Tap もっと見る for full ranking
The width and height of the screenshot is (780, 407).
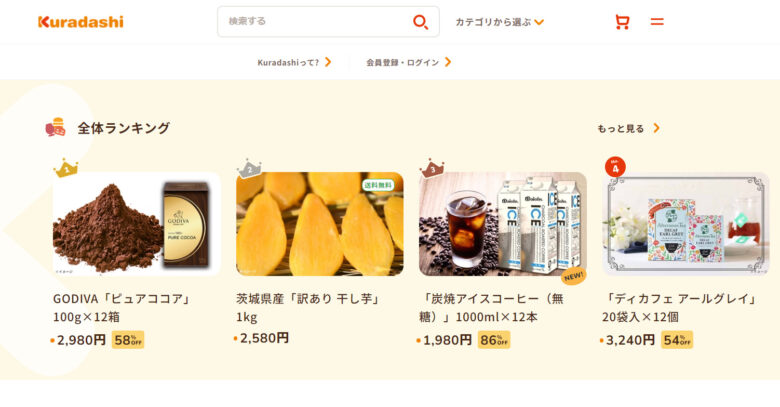coord(628,128)
